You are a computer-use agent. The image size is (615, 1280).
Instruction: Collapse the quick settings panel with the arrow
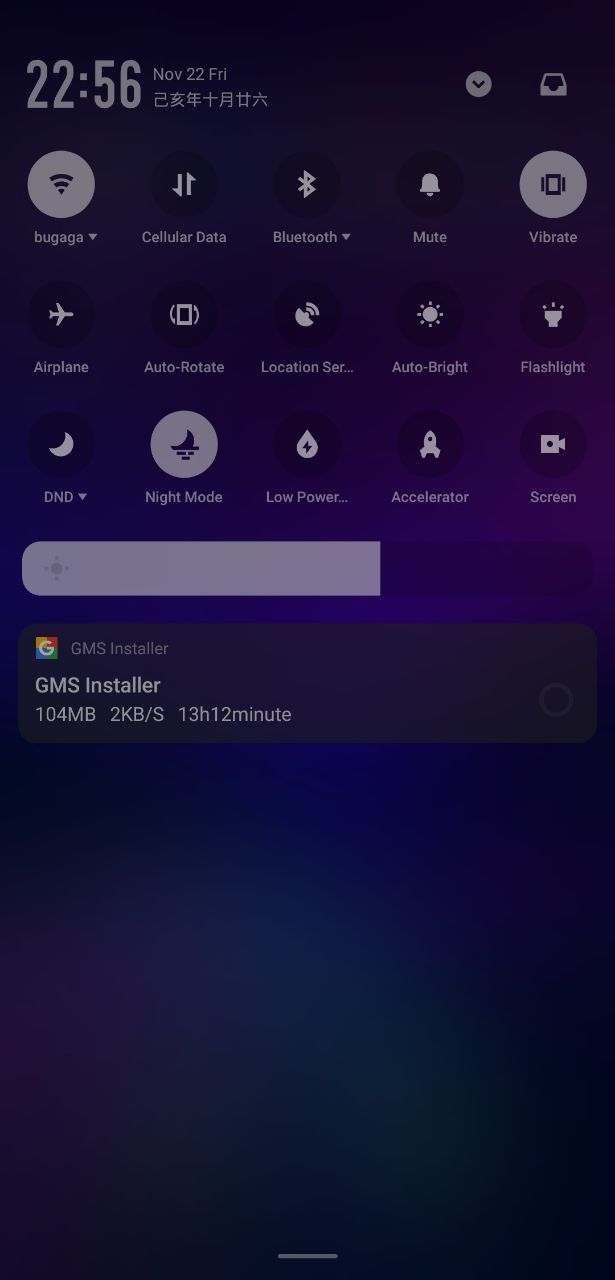pyautogui.click(x=479, y=85)
